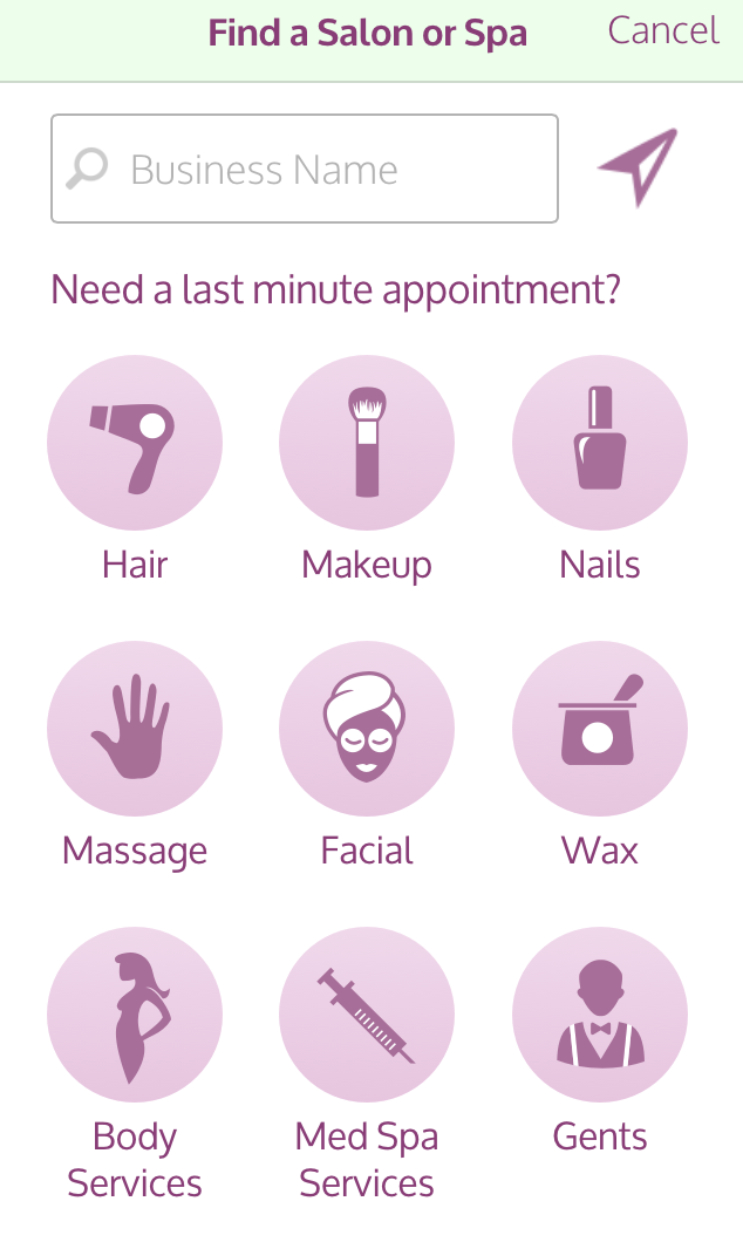Select the Hair category
This screenshot has width=743, height=1249.
[135, 443]
